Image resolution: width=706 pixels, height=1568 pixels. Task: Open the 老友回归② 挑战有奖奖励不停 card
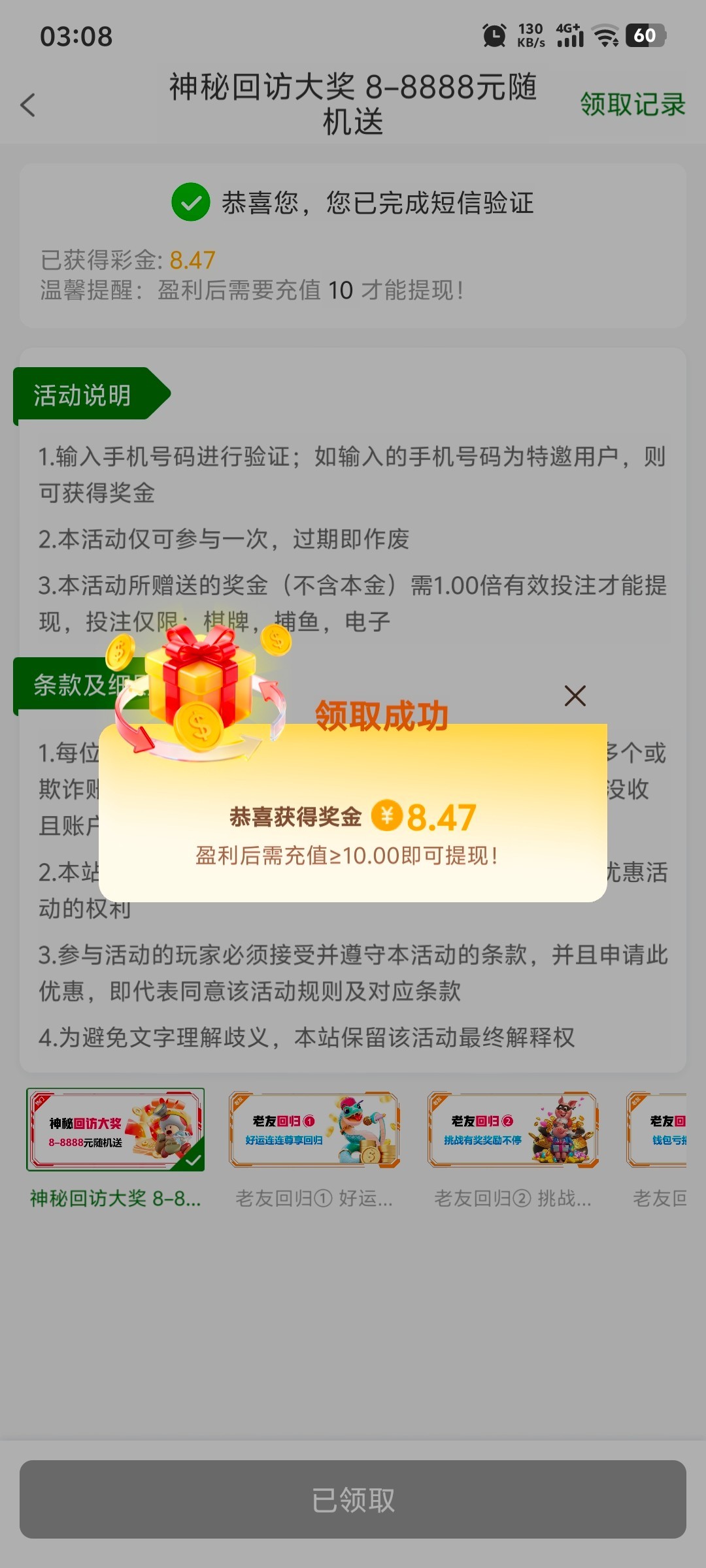click(513, 1130)
